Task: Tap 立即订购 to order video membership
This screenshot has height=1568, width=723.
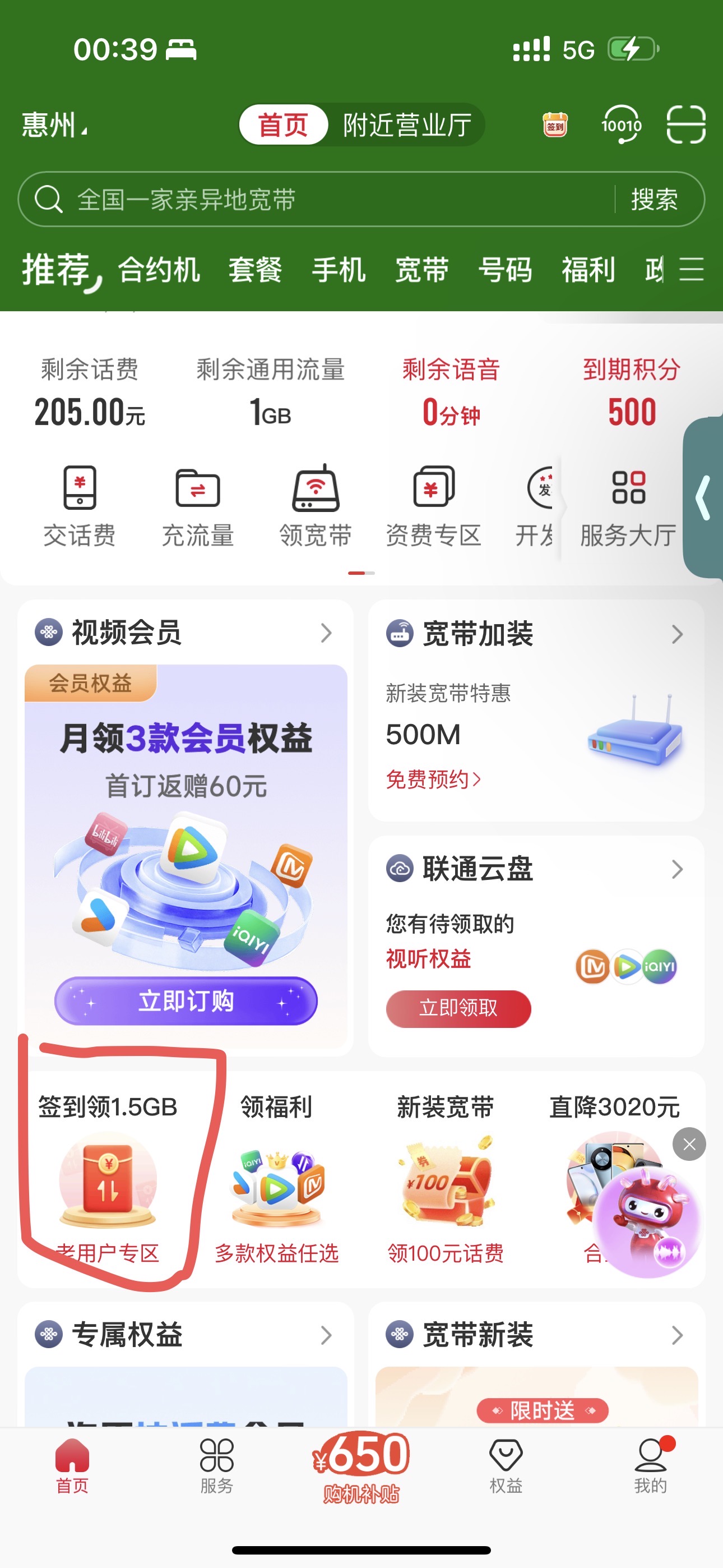Action: [185, 1000]
